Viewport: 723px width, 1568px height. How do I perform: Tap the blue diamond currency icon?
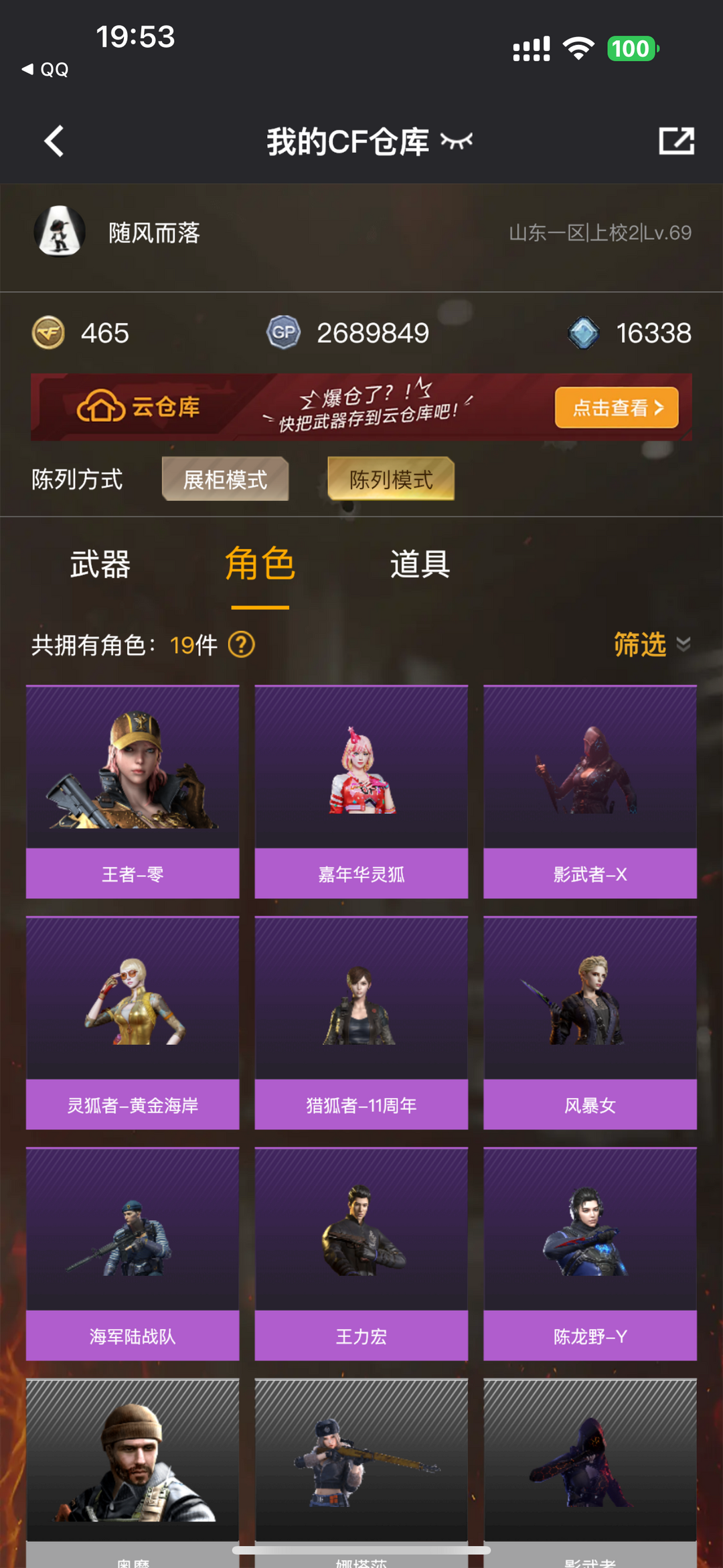pos(583,333)
